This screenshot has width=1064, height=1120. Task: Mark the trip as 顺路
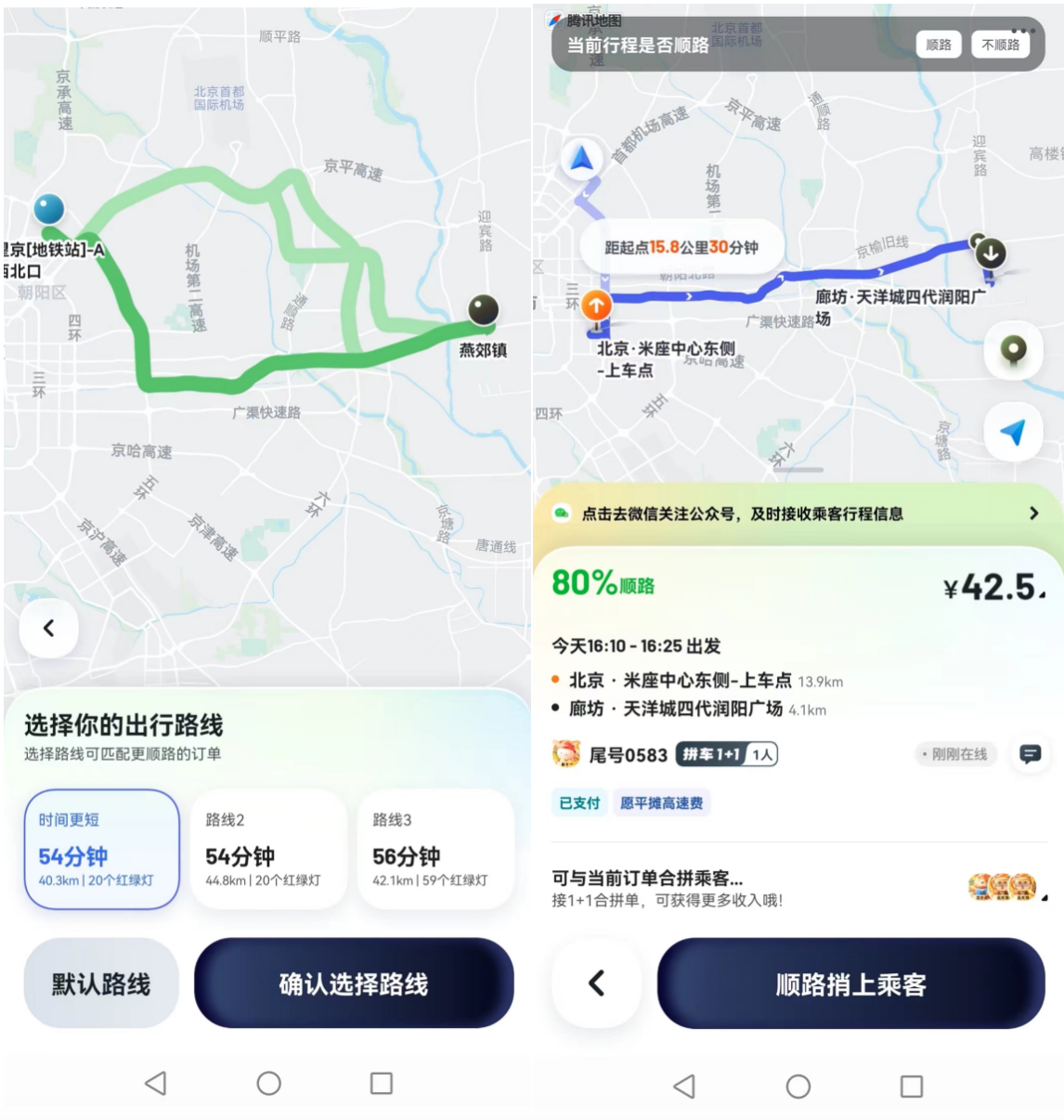[x=939, y=45]
